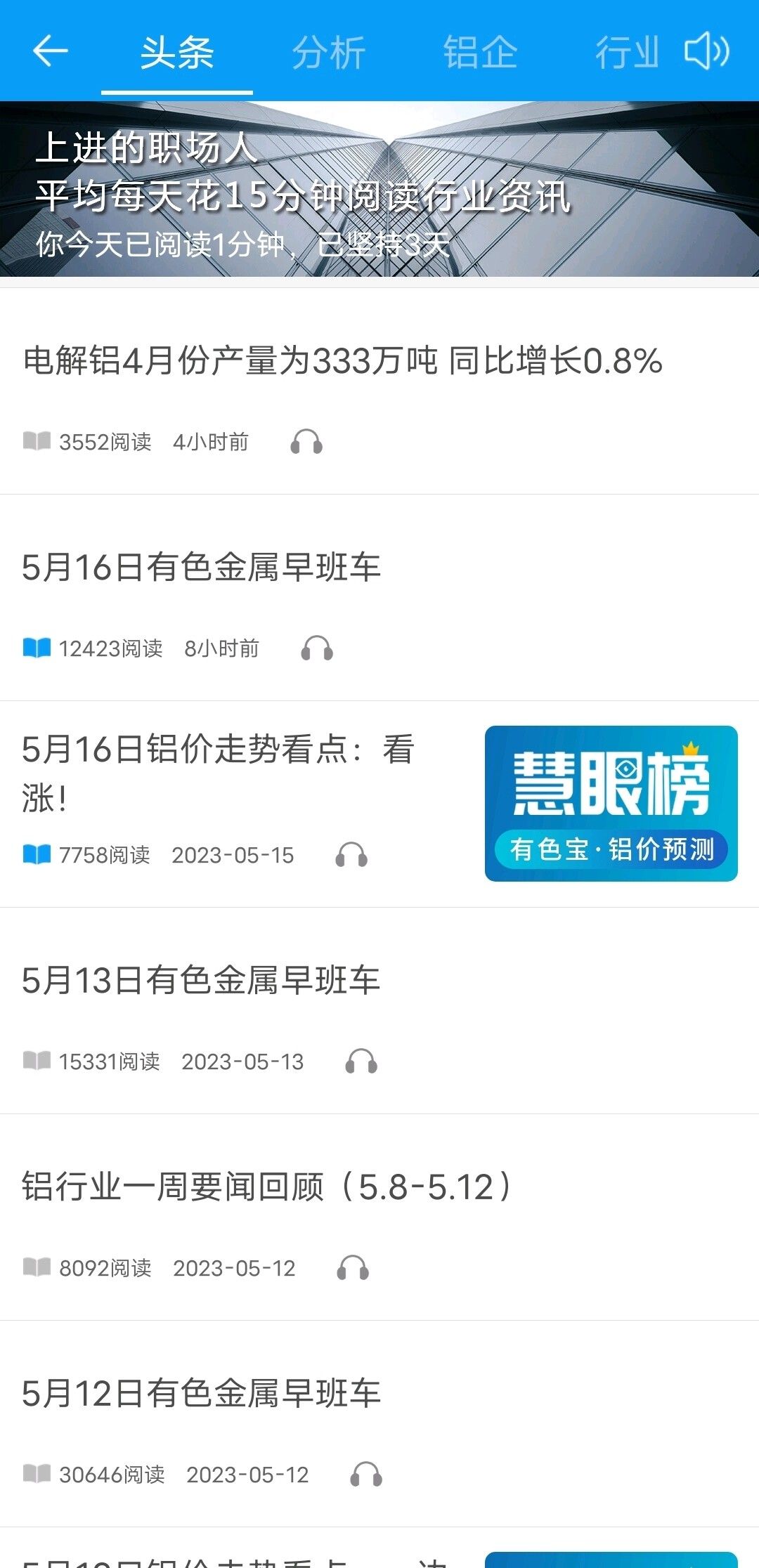Play audio for 5月16日有色金属早班车
This screenshot has height=1568, width=759.
click(x=317, y=648)
